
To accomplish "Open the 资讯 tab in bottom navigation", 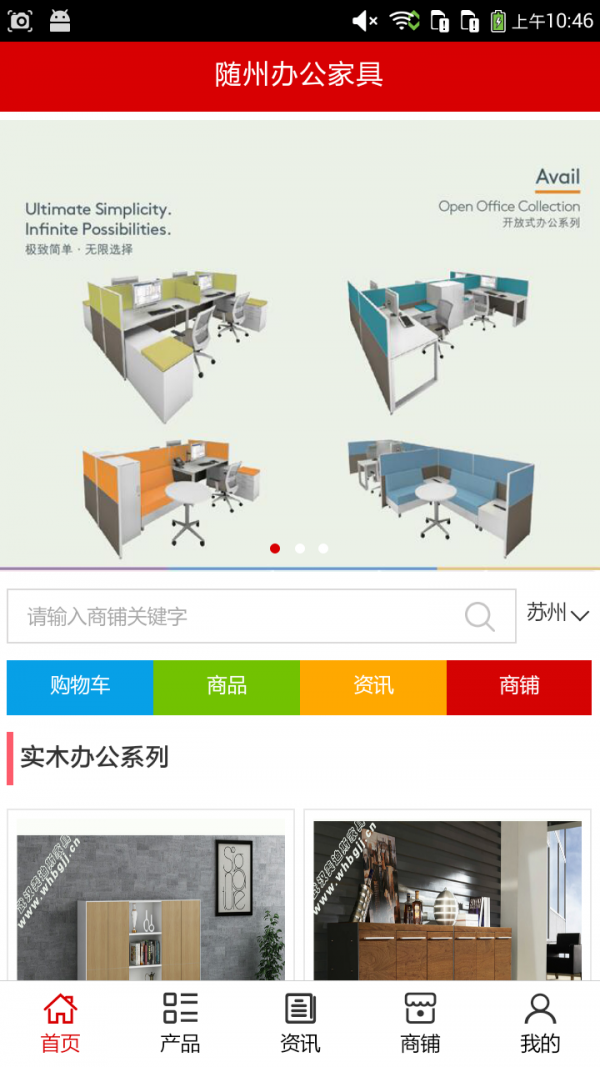I will click(300, 1024).
